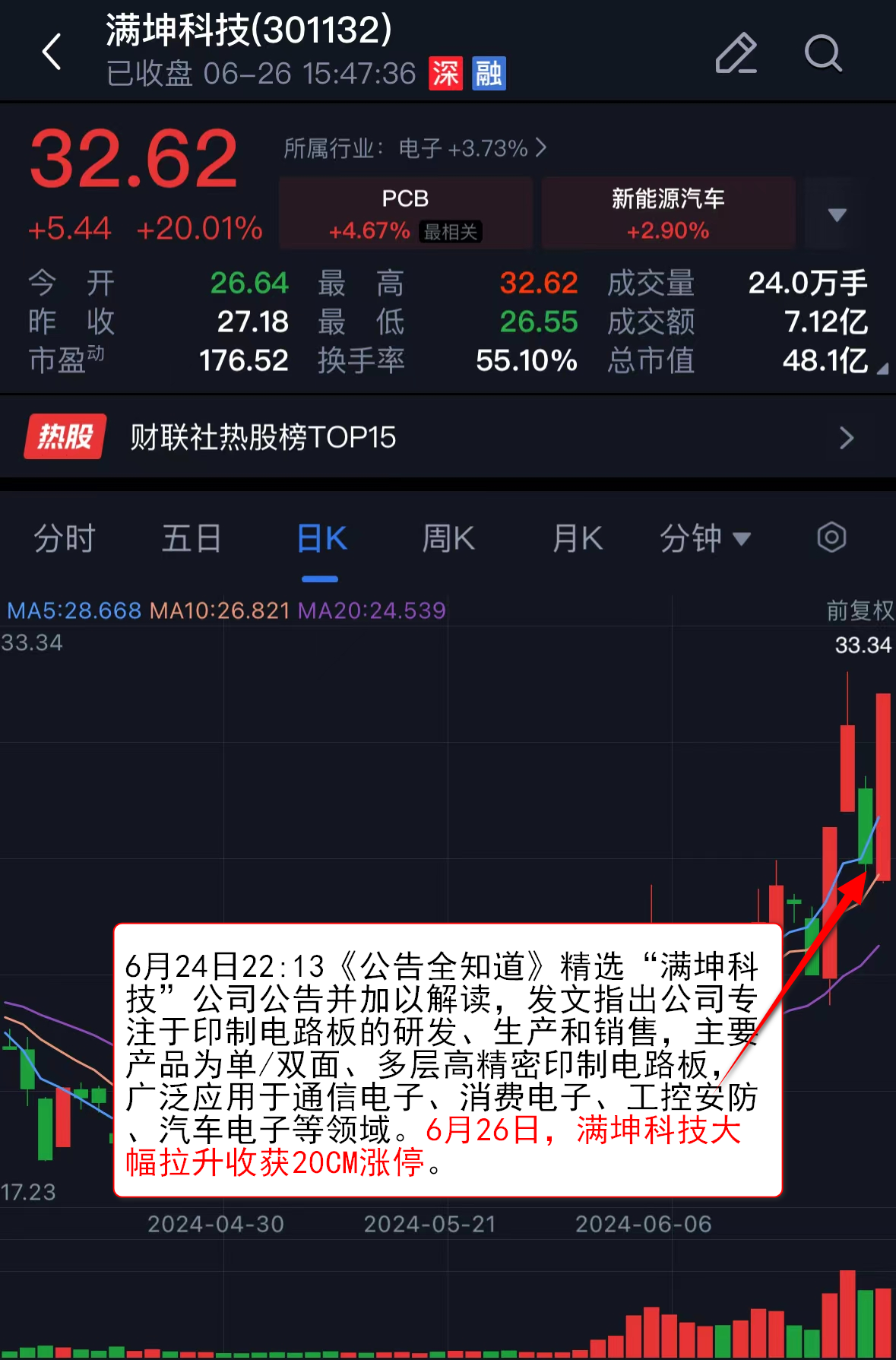Select the 日K chart tab

click(x=321, y=539)
